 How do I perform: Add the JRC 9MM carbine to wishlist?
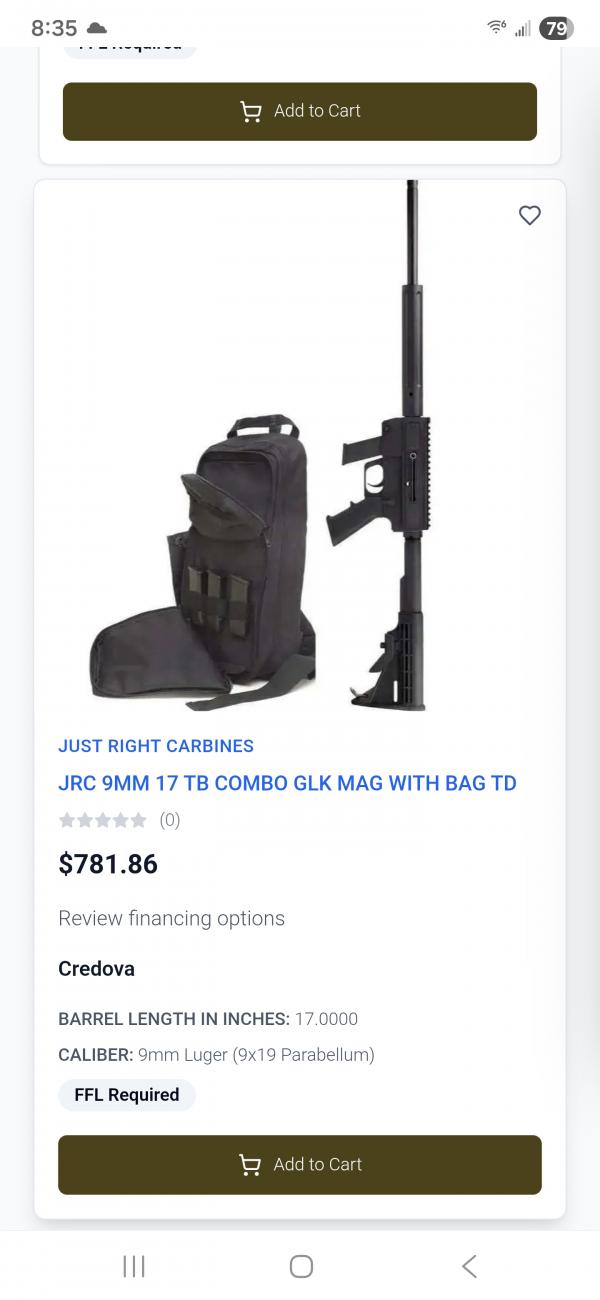click(529, 215)
